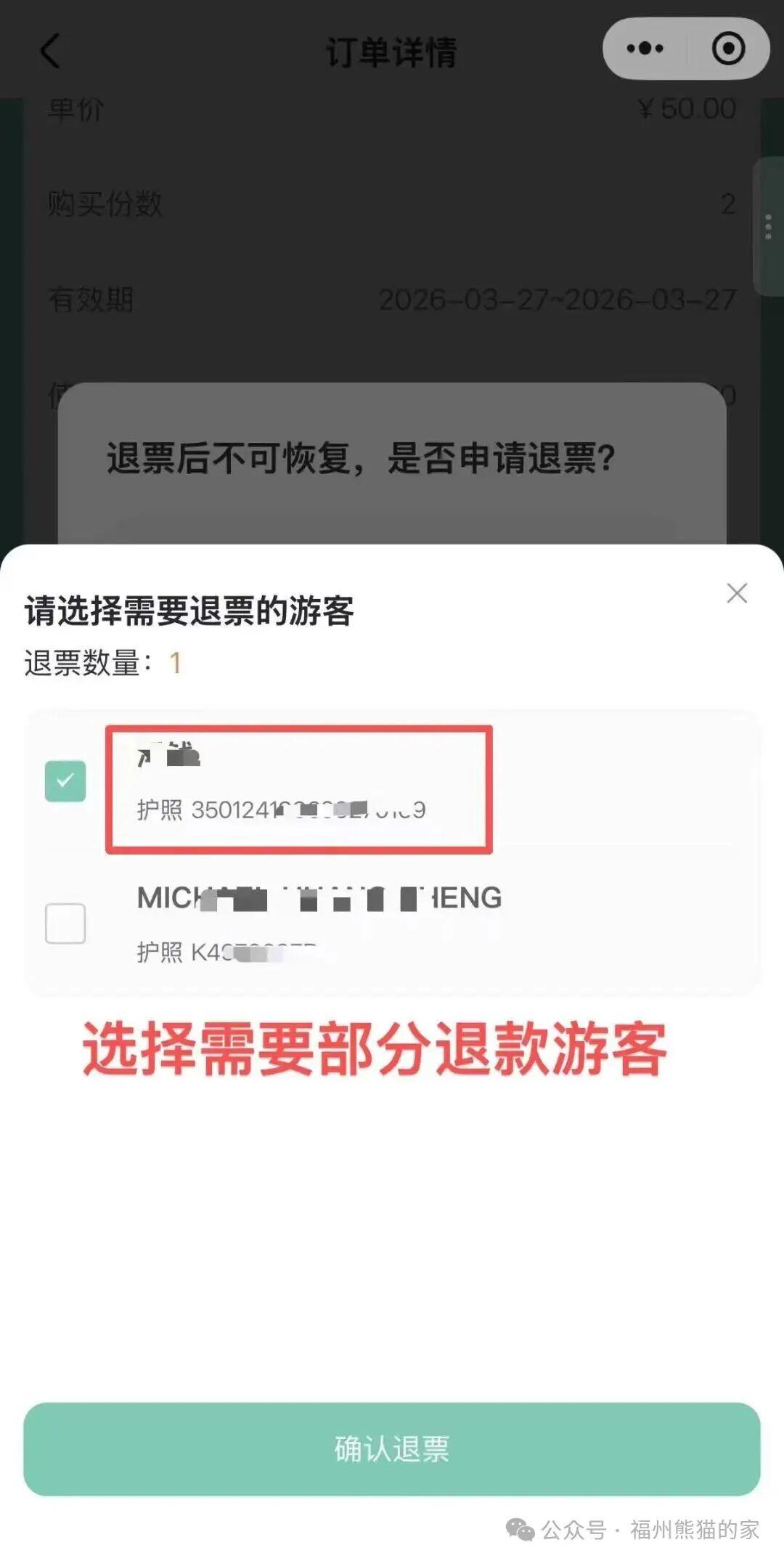
Task: Select the guest checkbox for MICH…HENG
Action: point(65,924)
